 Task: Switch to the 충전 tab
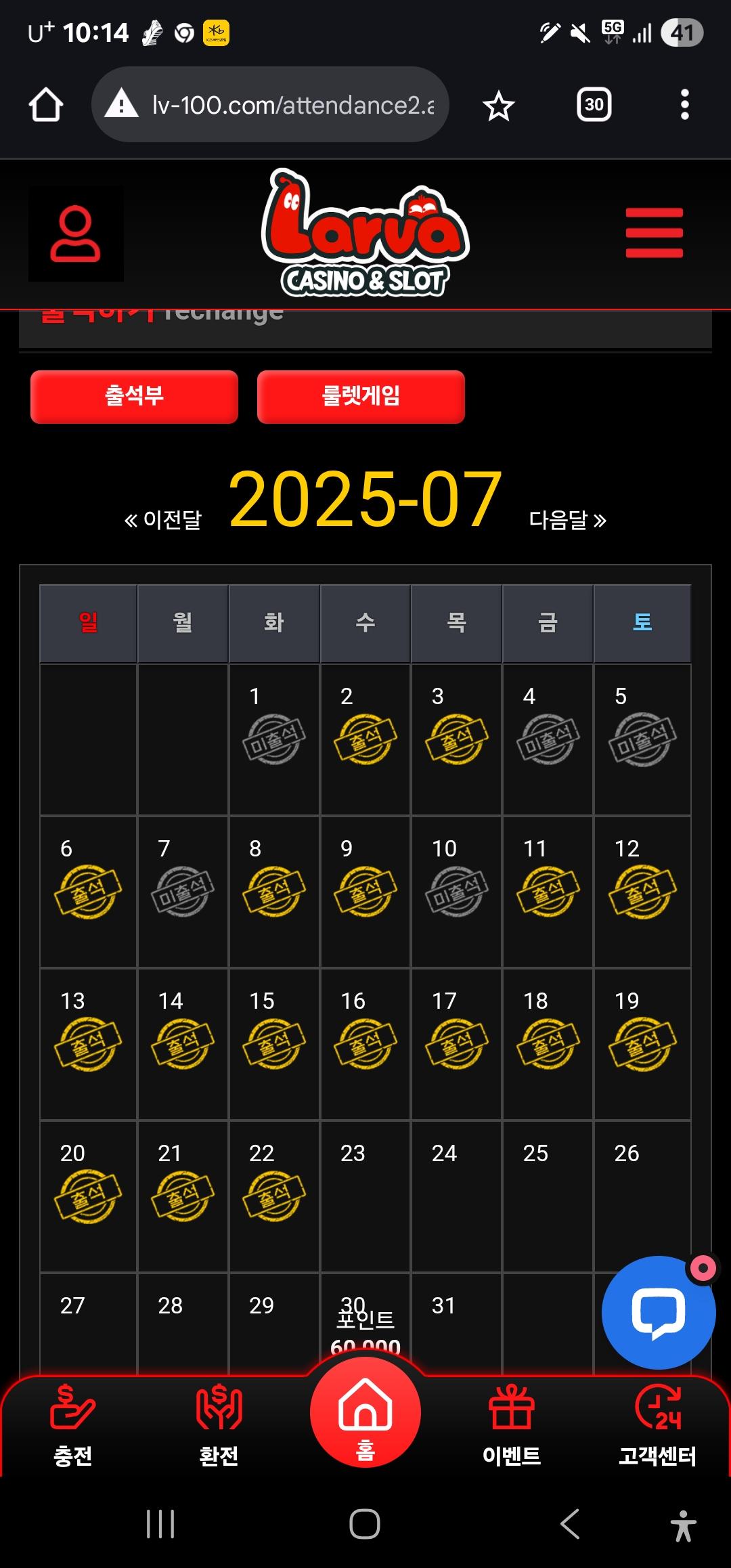tap(72, 1424)
